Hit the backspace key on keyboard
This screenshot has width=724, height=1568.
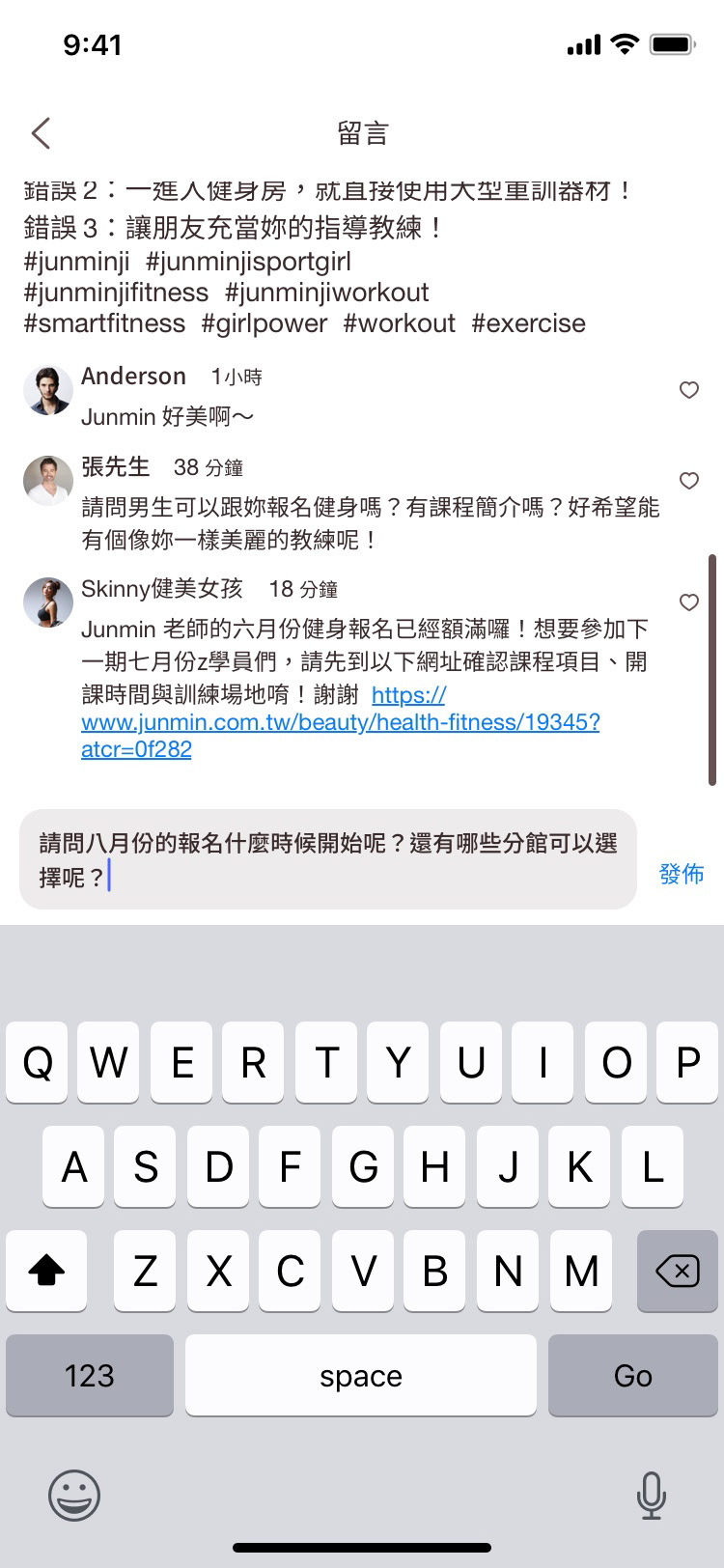(x=678, y=1271)
